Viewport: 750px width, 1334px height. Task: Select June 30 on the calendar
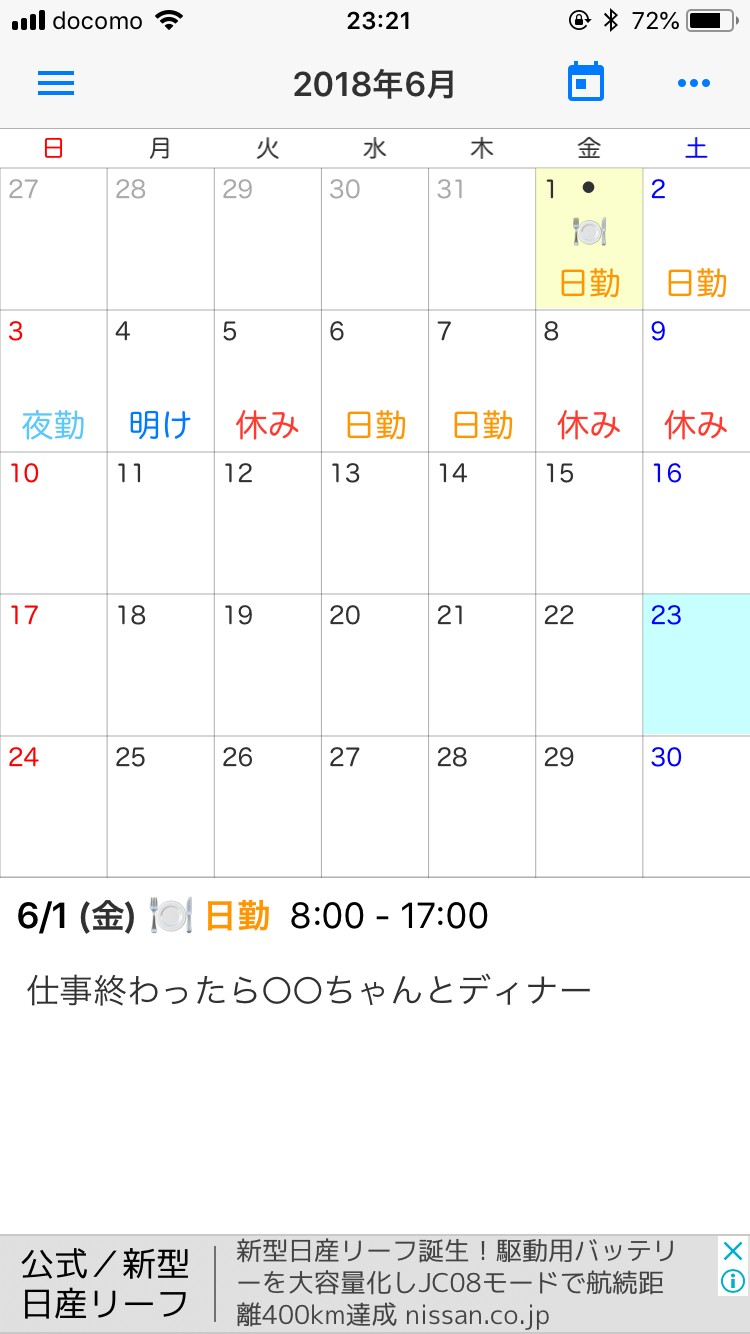(696, 807)
